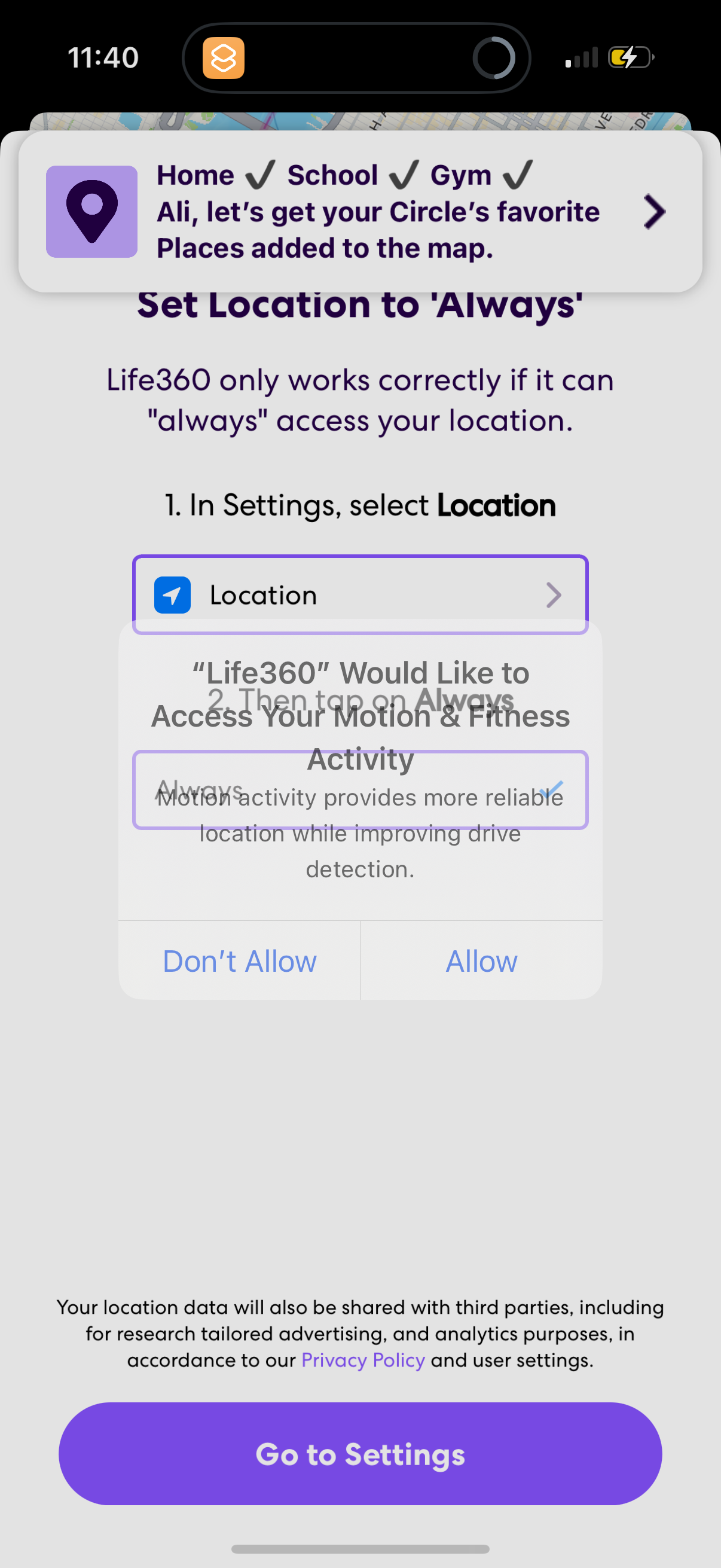Tap the checkmark beside Gym
This screenshot has height=1568, width=721.
click(517, 174)
